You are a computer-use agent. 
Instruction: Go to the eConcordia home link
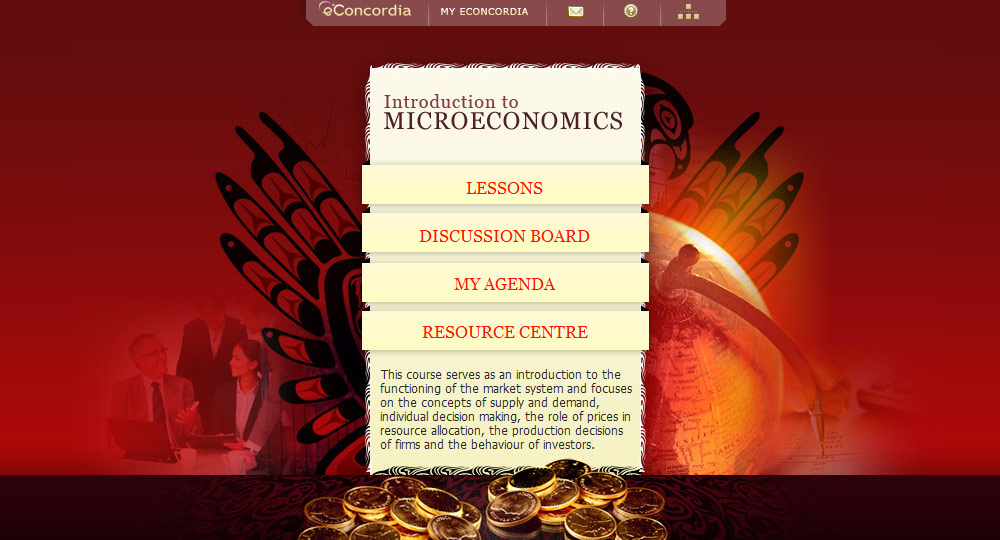(x=366, y=11)
